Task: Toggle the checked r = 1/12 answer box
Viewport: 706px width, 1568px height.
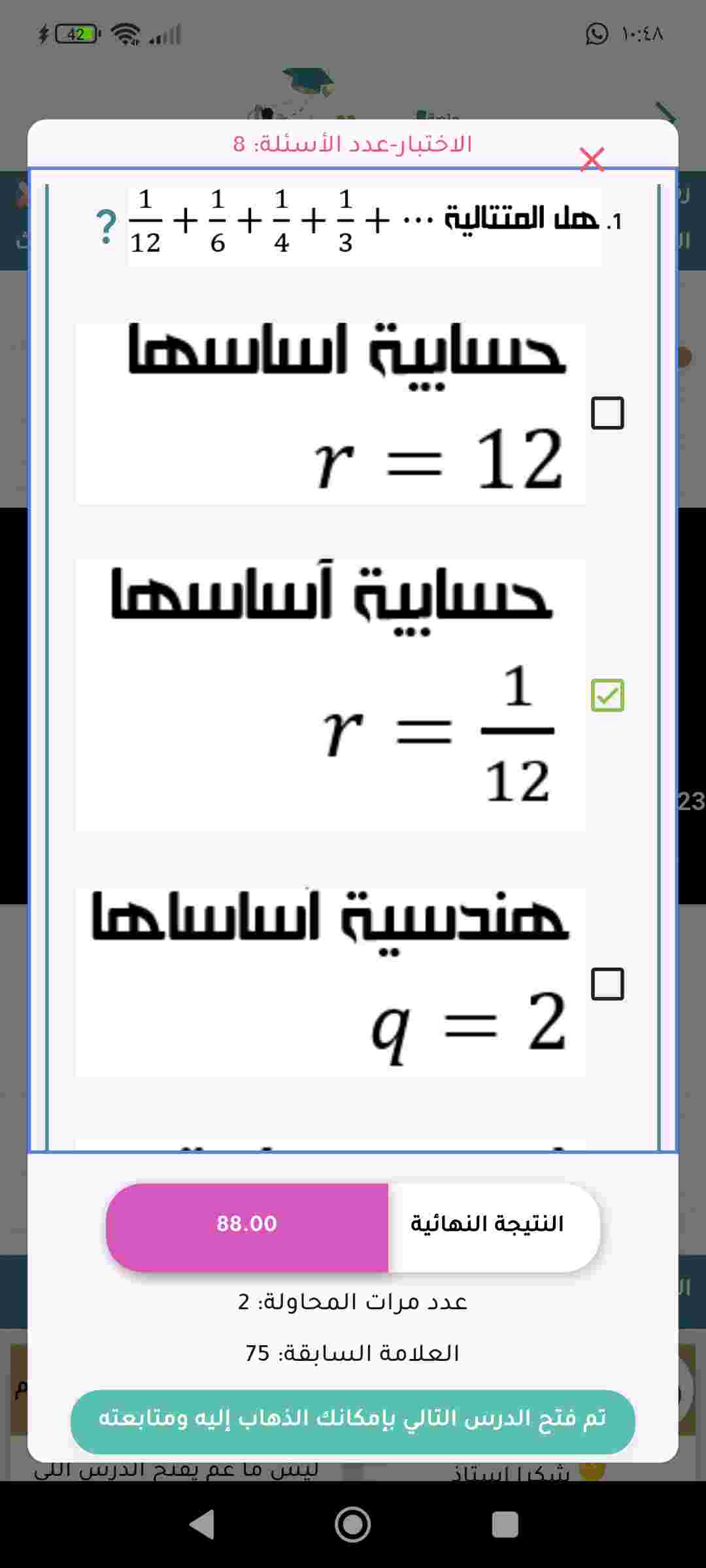Action: 607,695
